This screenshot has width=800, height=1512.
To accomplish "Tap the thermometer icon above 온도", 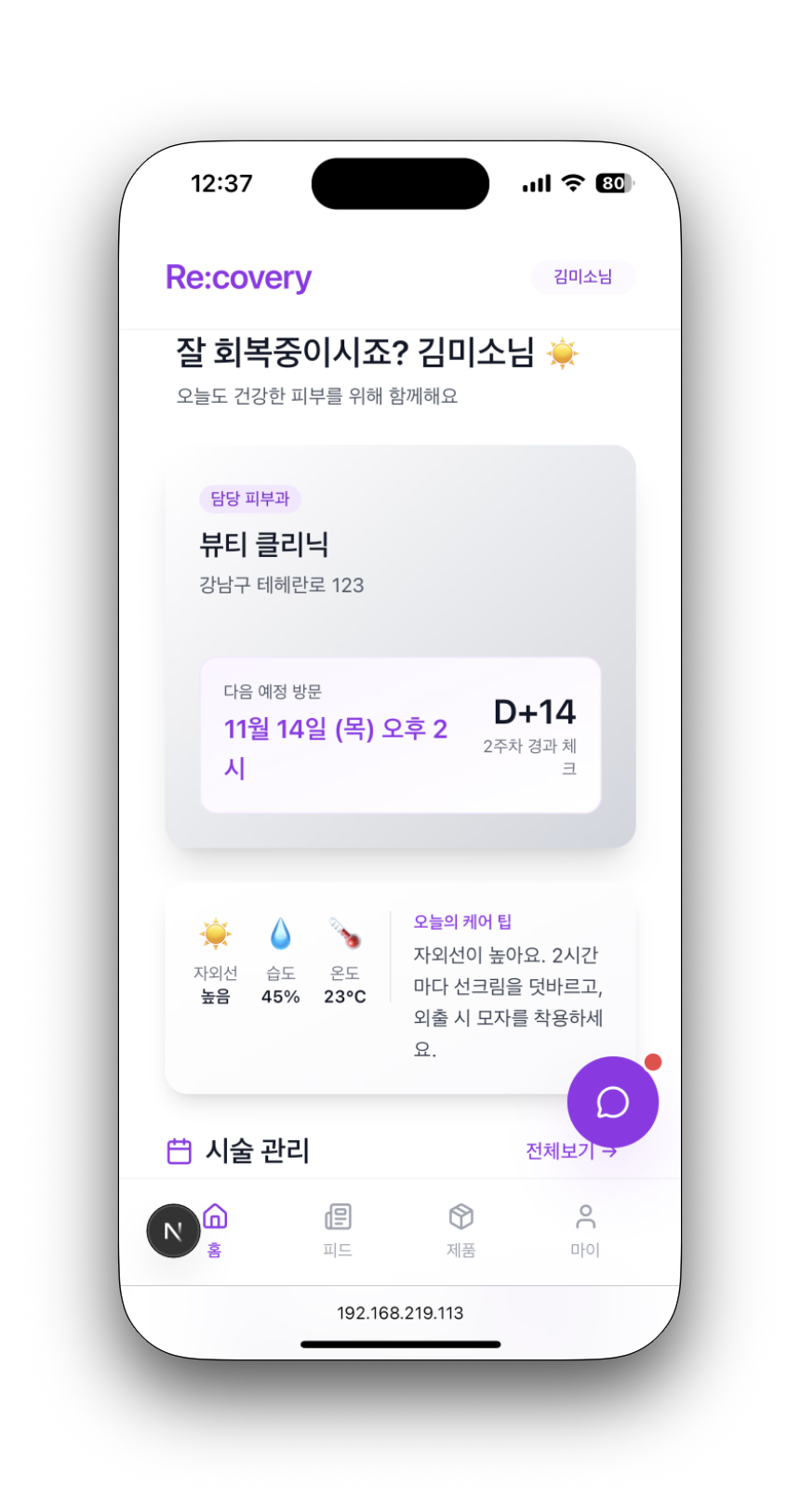I will coord(345,935).
